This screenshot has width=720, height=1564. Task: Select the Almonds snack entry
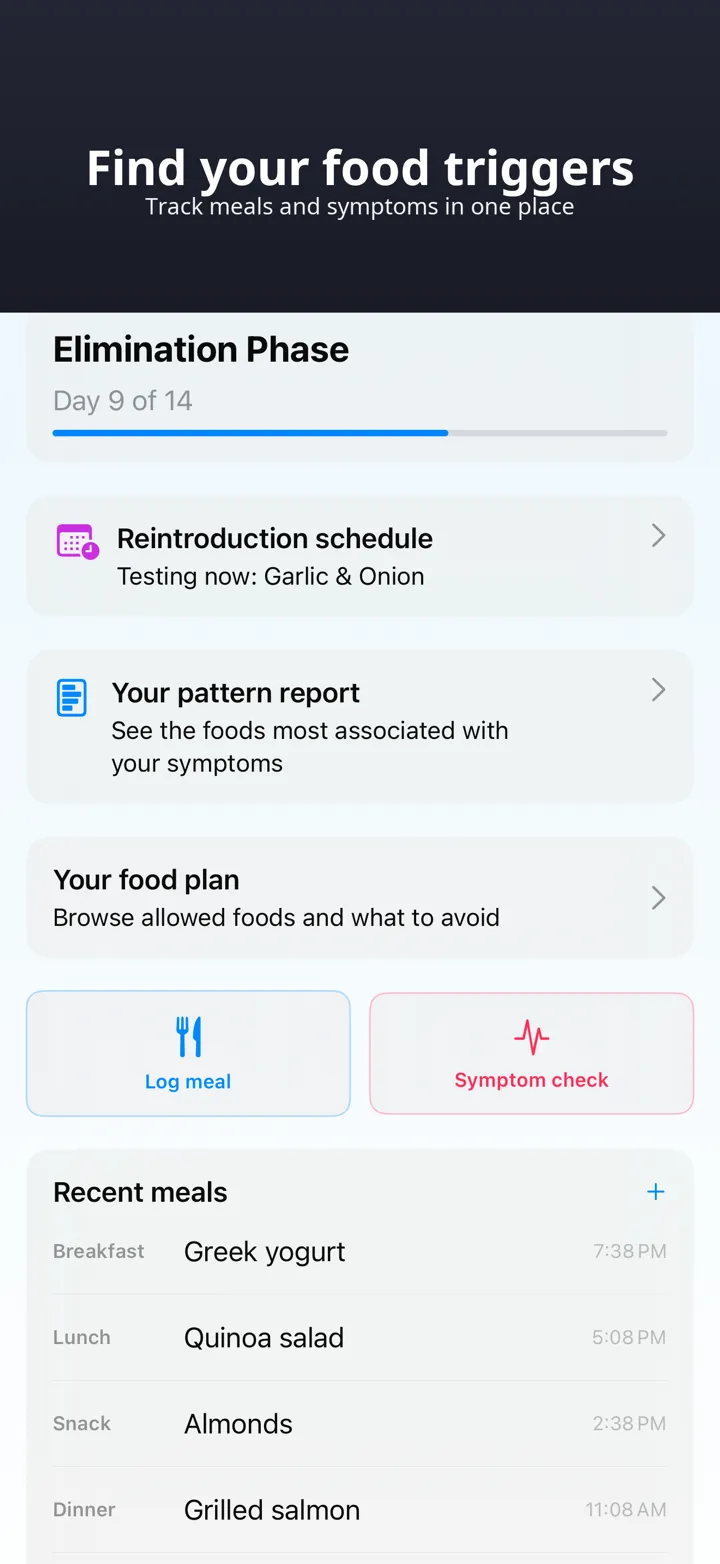(360, 1423)
